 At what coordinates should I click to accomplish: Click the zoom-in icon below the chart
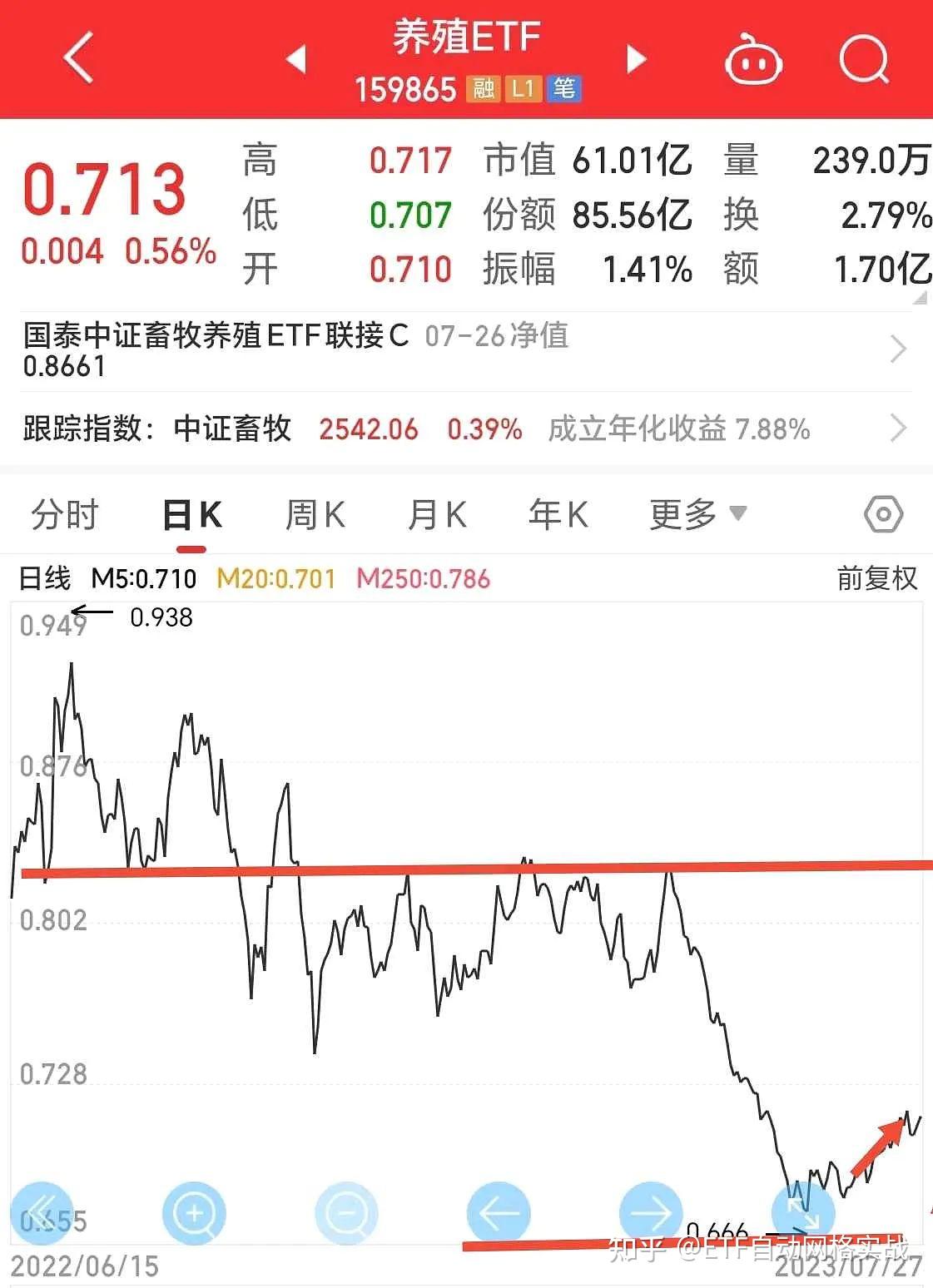tap(194, 1214)
